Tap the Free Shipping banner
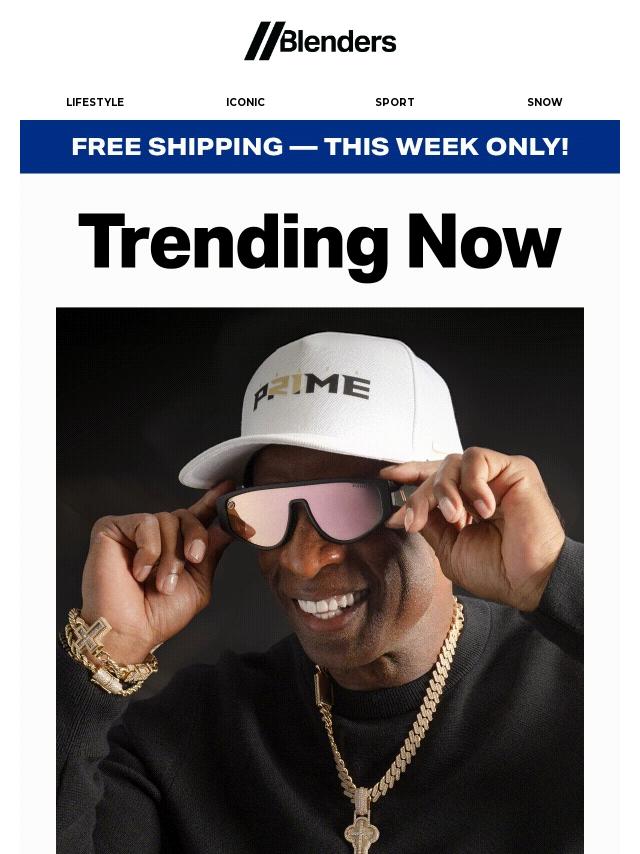This screenshot has width=640, height=854. [320, 147]
